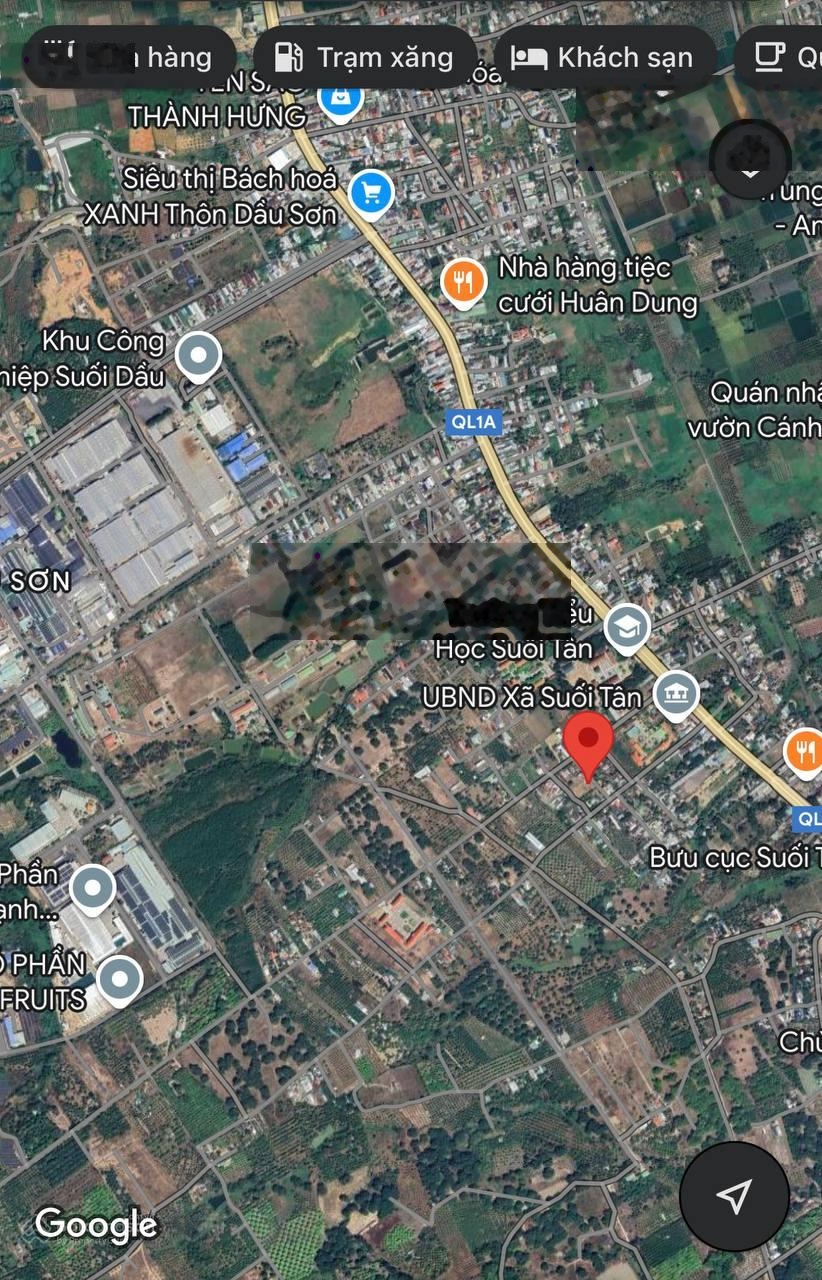Viewport: 822px width, 1280px height.
Task: Open the FRUITS company marker
Action: 120,978
